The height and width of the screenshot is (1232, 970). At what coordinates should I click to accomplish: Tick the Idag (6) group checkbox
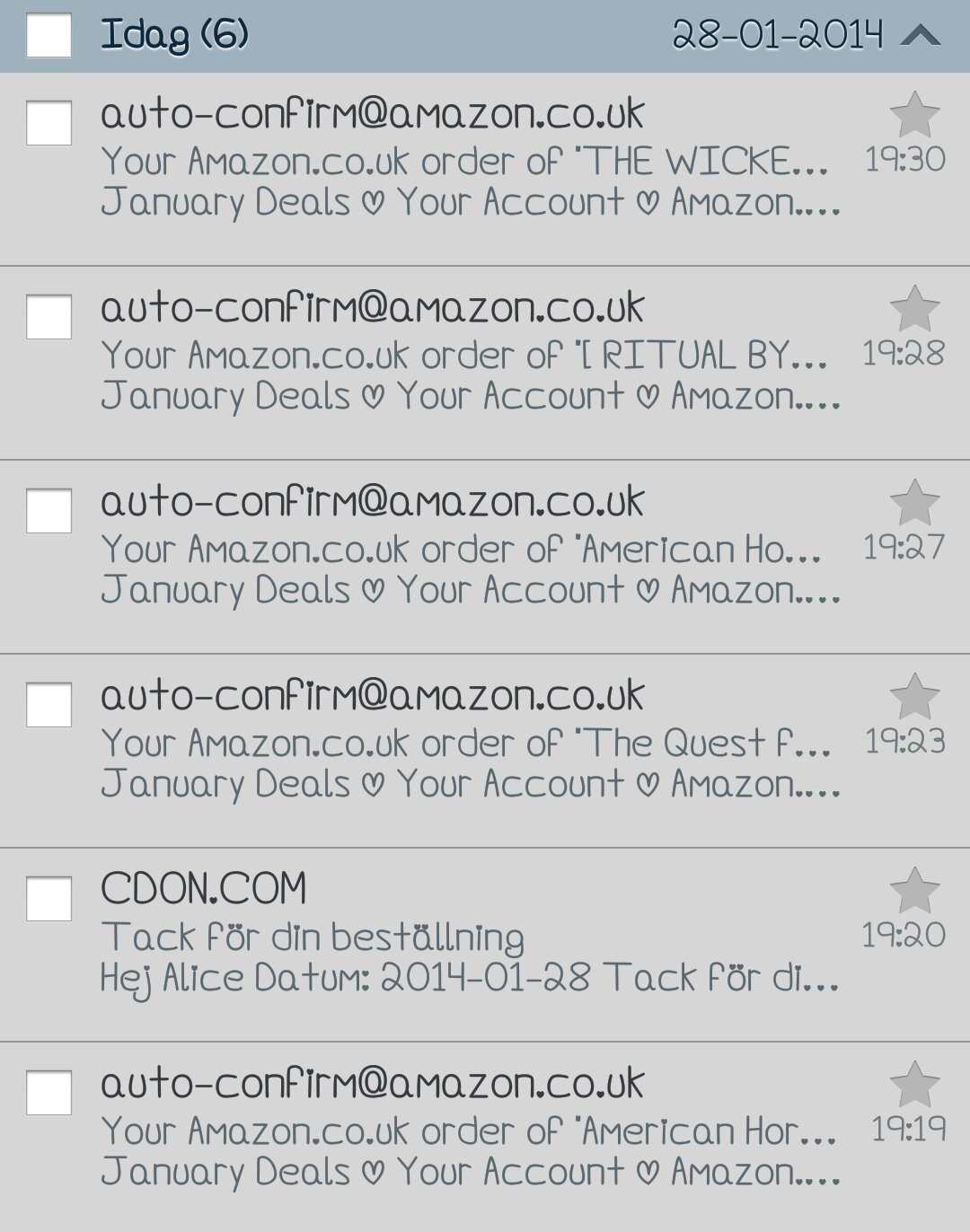pos(49,36)
